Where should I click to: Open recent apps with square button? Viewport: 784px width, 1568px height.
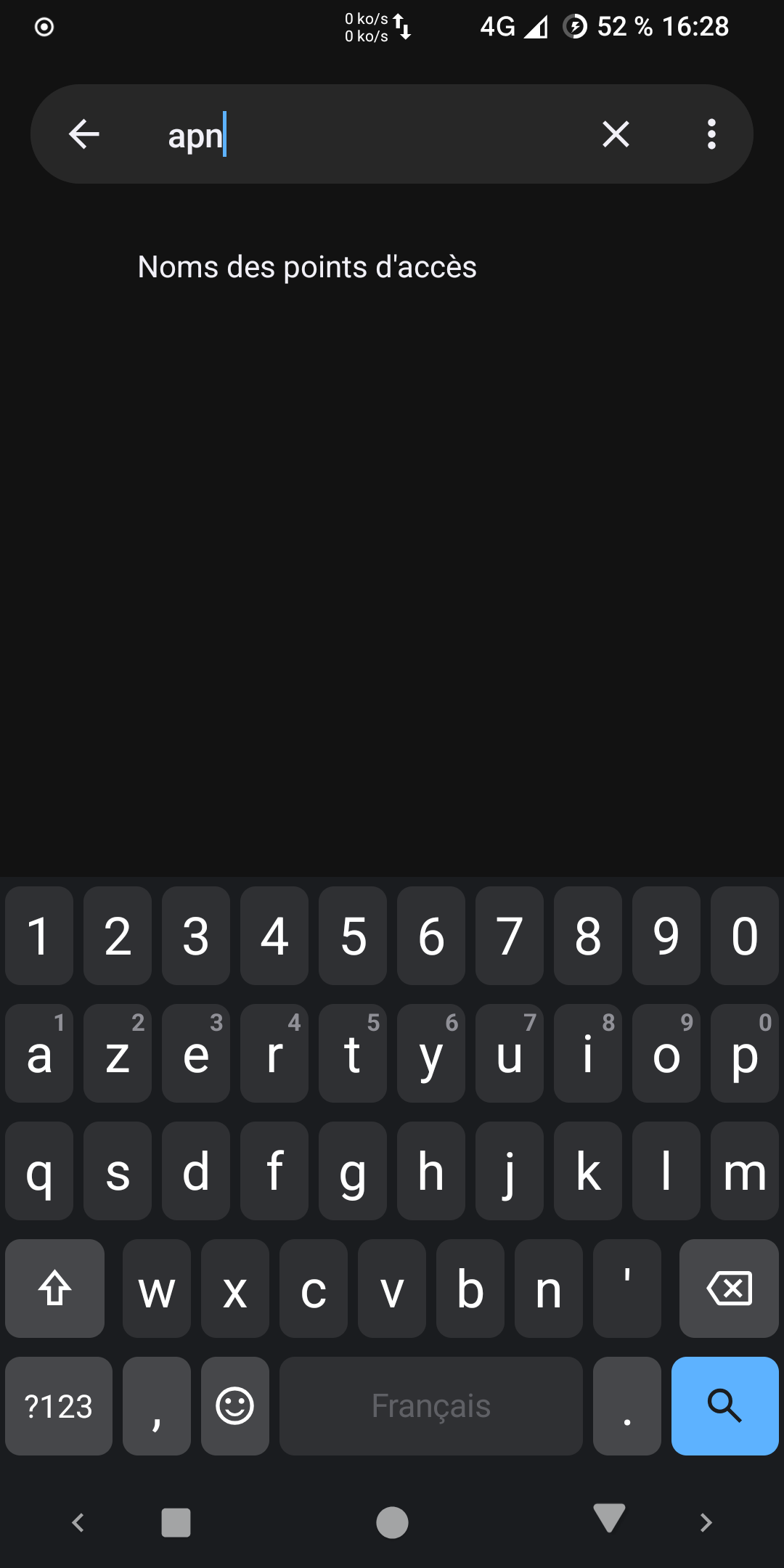[x=176, y=1522]
